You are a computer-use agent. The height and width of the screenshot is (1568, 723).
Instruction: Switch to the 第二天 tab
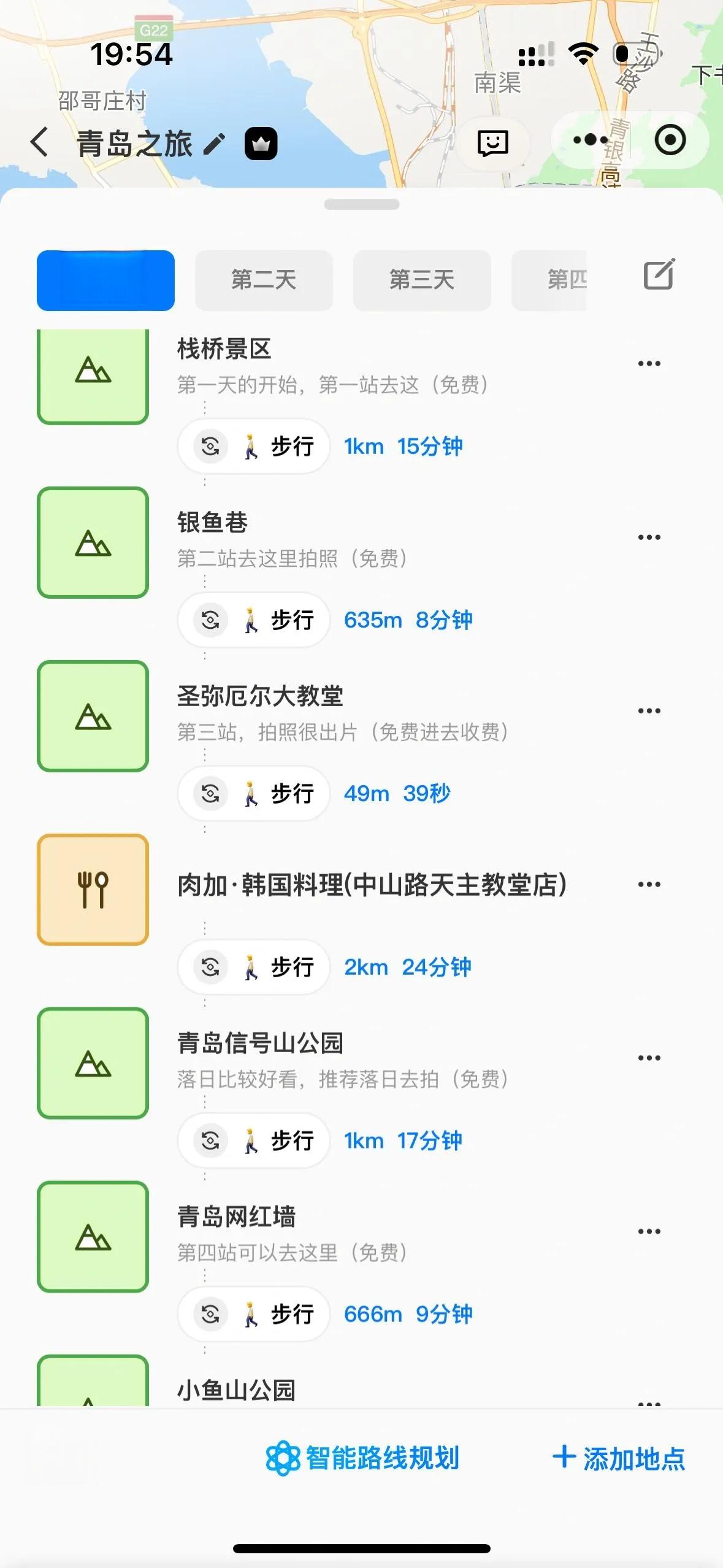(x=264, y=280)
